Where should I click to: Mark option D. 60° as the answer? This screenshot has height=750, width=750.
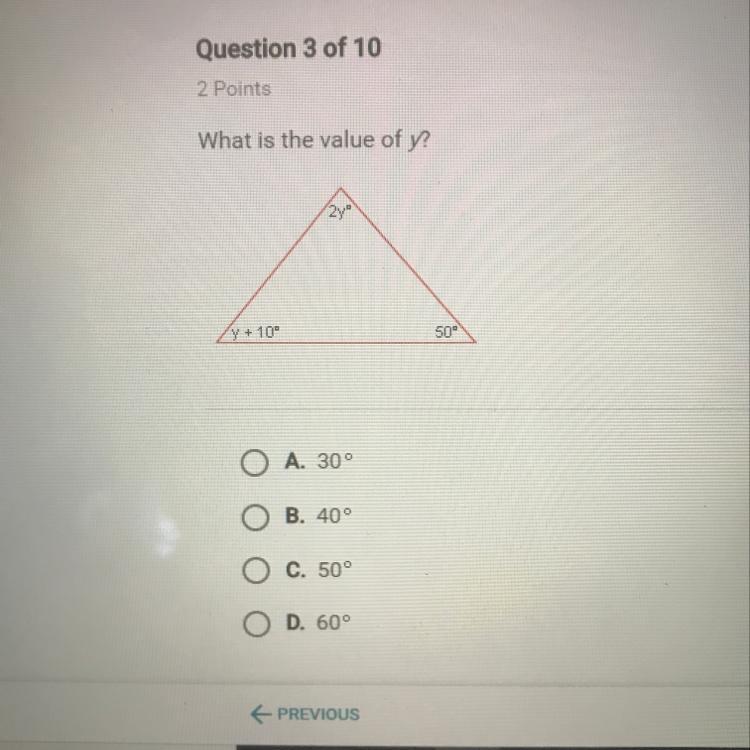(252, 625)
